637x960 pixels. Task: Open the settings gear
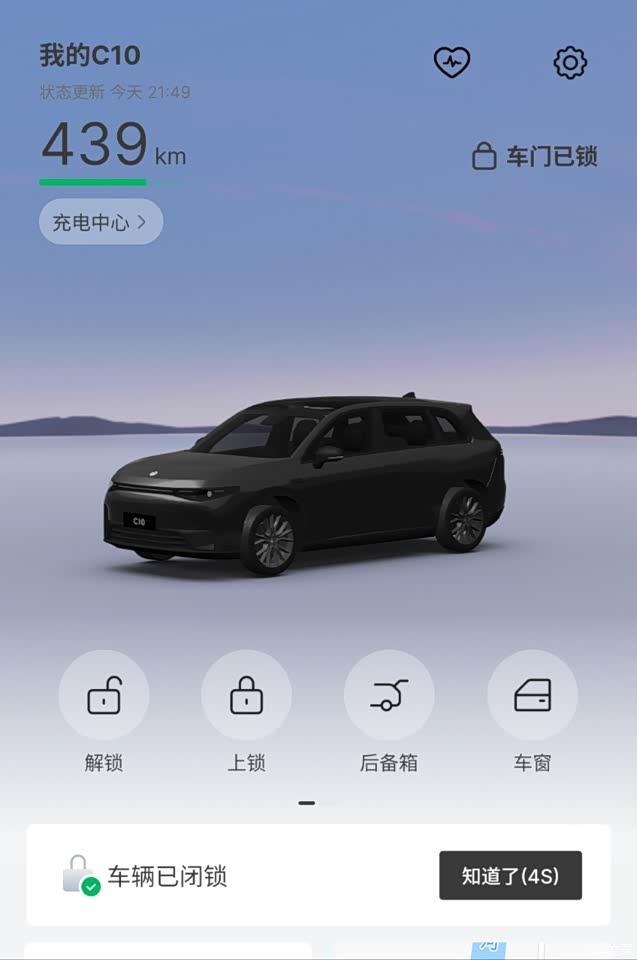(x=570, y=63)
